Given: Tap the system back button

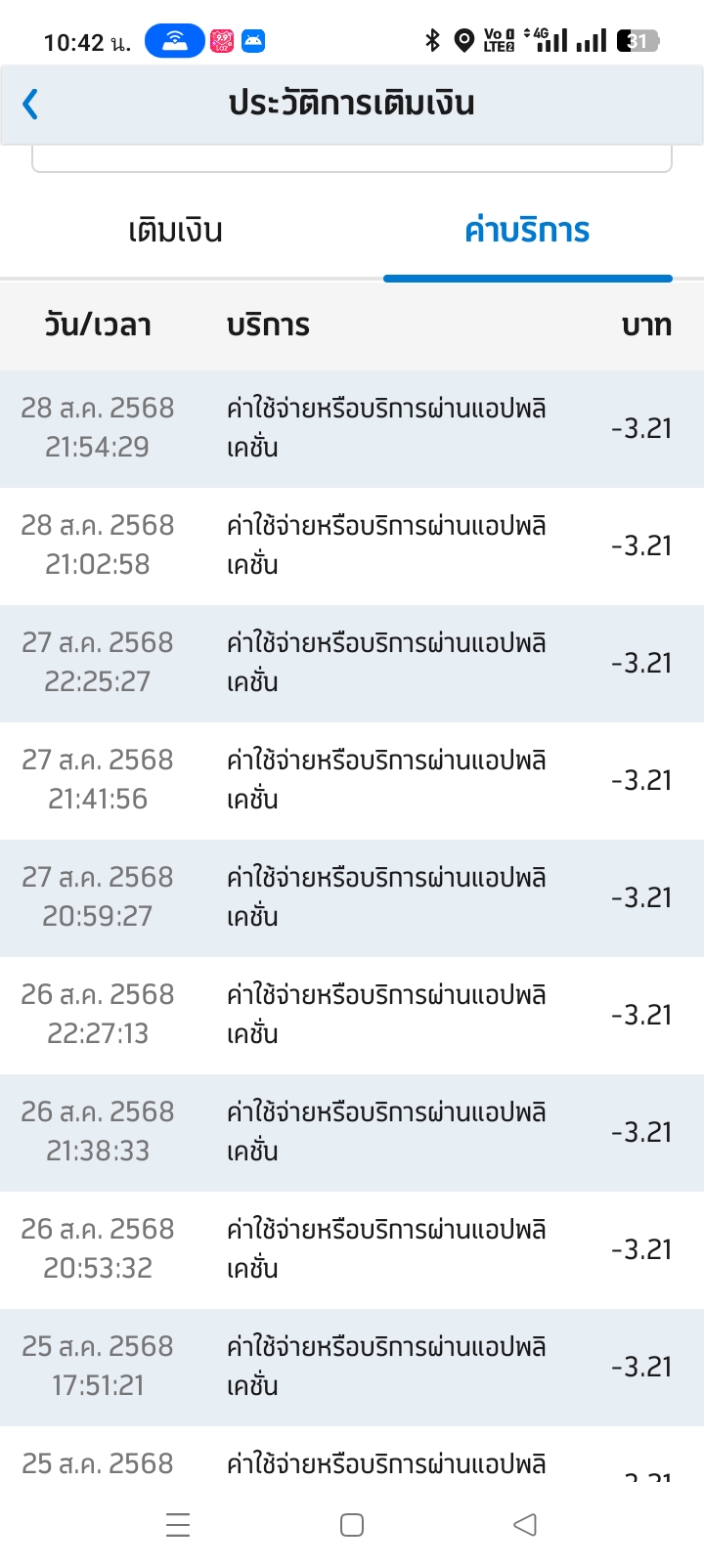Looking at the screenshot, I should (525, 1524).
